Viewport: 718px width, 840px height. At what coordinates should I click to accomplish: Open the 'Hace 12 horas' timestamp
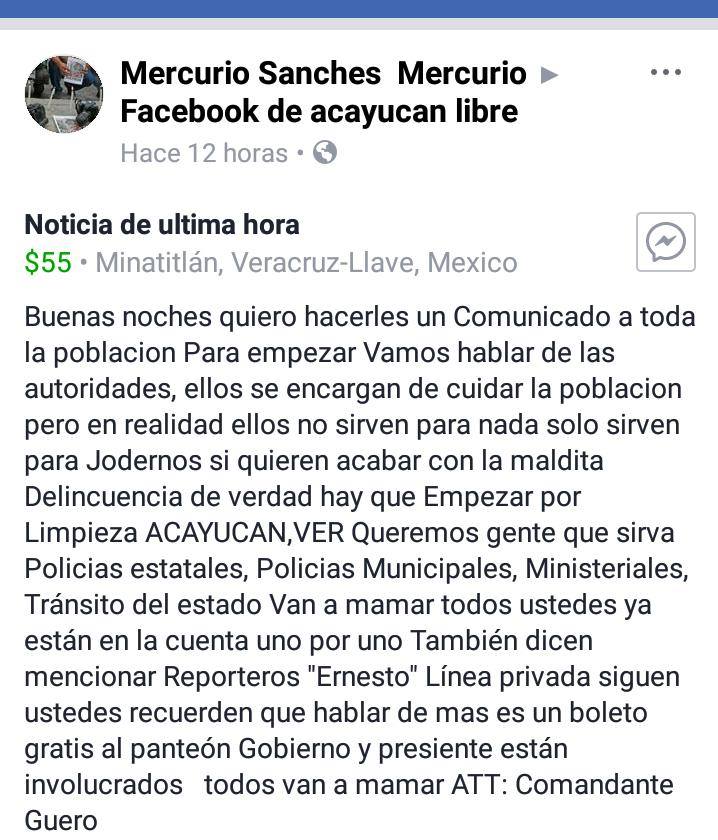point(203,153)
